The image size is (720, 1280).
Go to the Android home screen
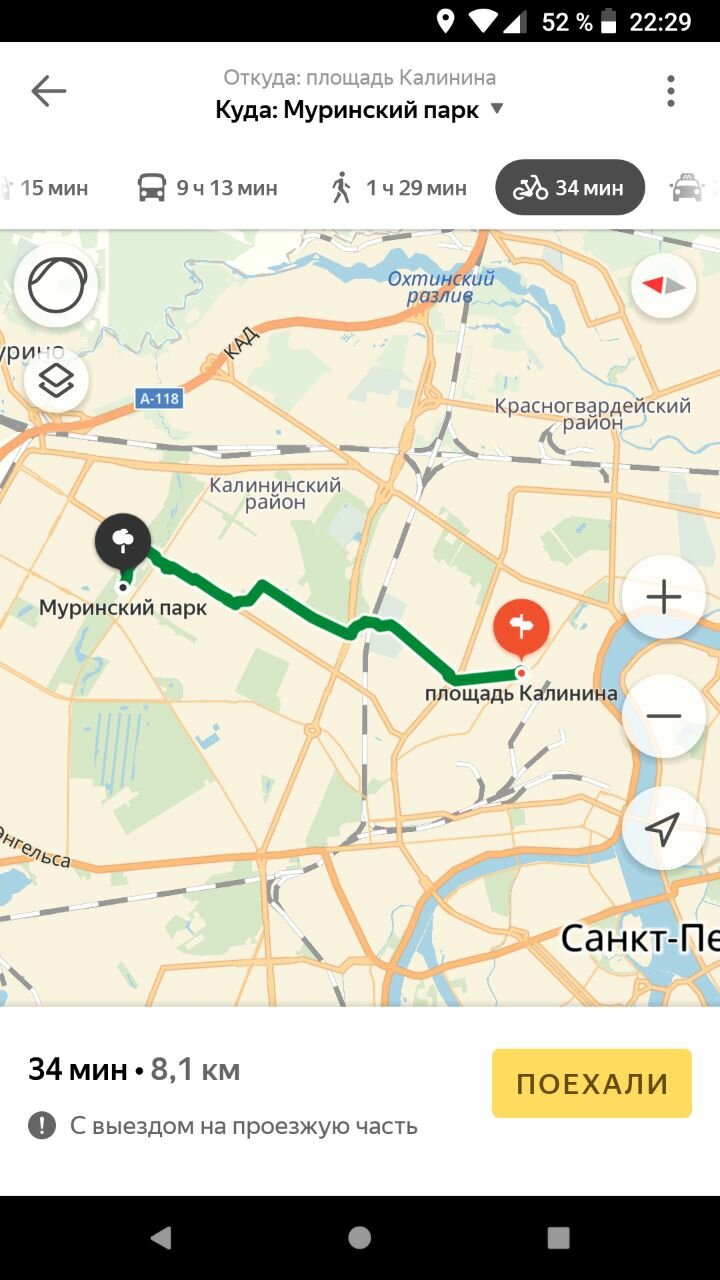click(360, 1237)
